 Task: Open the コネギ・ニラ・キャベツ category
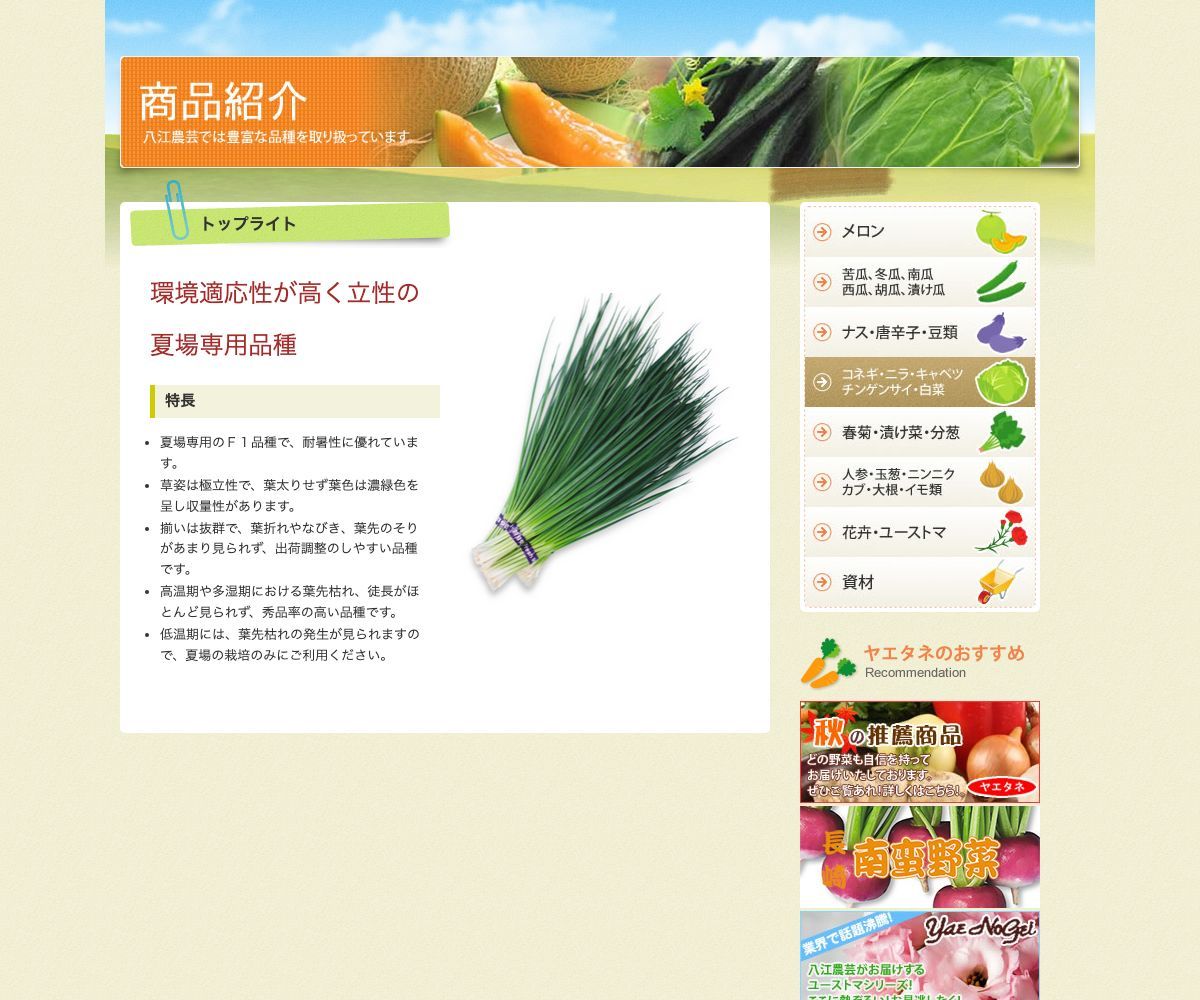[918, 382]
